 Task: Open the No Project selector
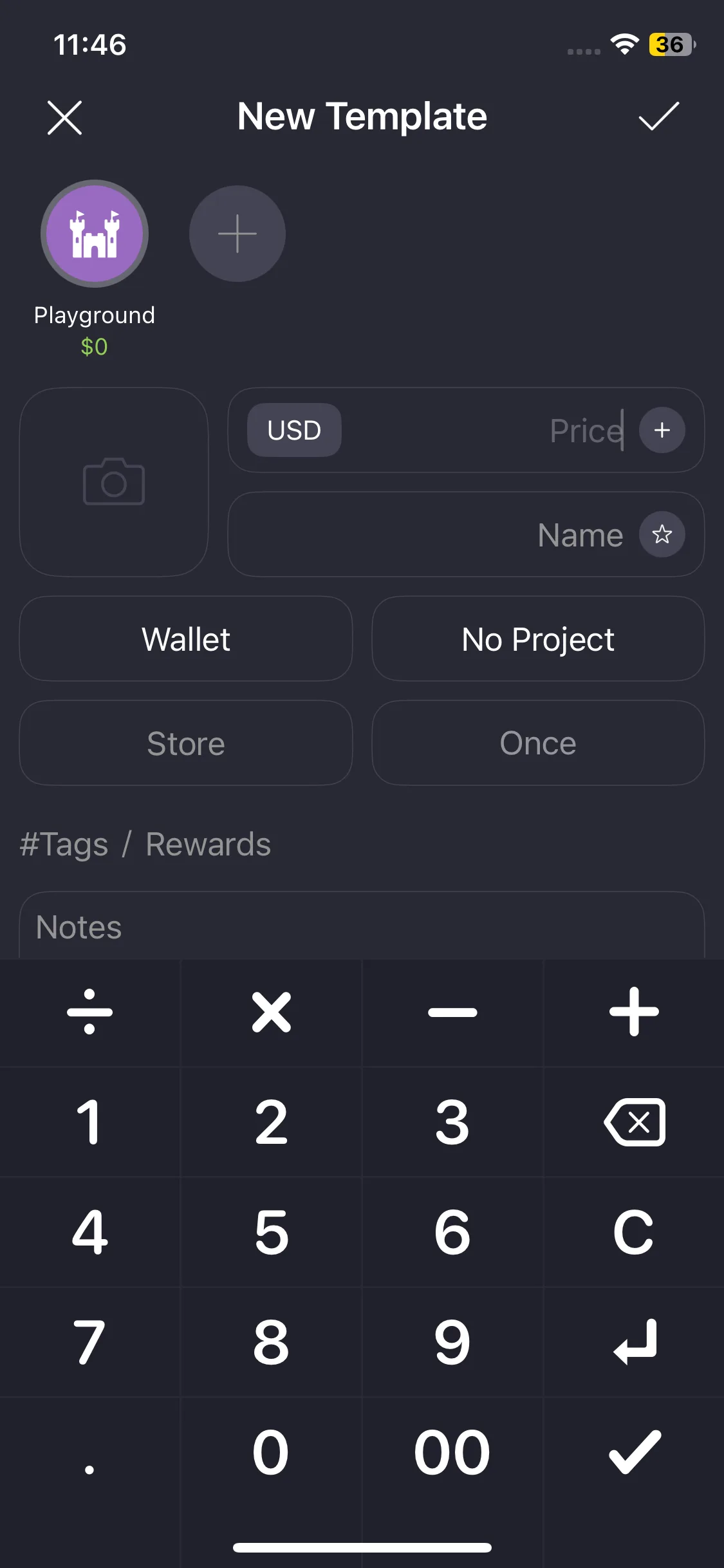[x=537, y=639]
